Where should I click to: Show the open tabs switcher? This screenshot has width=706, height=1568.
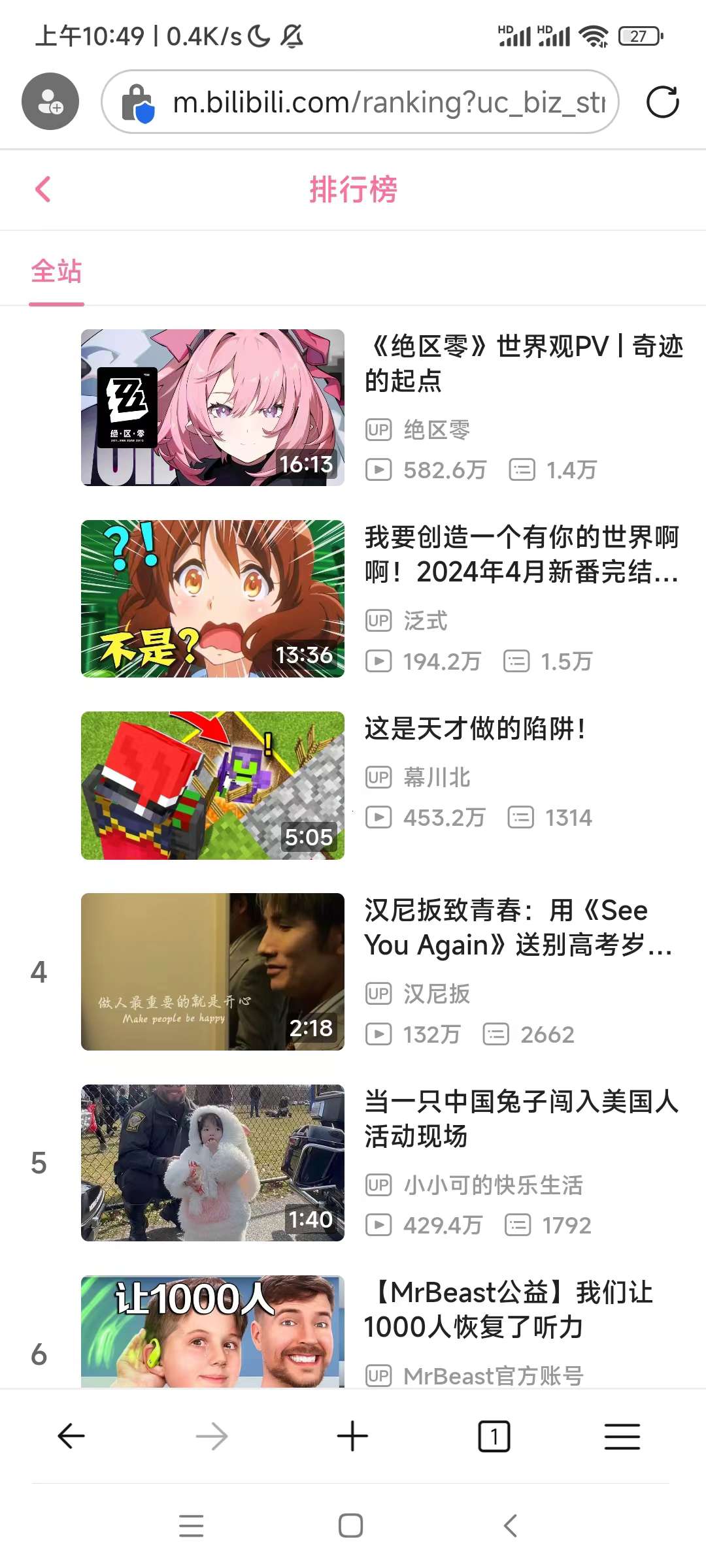coord(494,1436)
